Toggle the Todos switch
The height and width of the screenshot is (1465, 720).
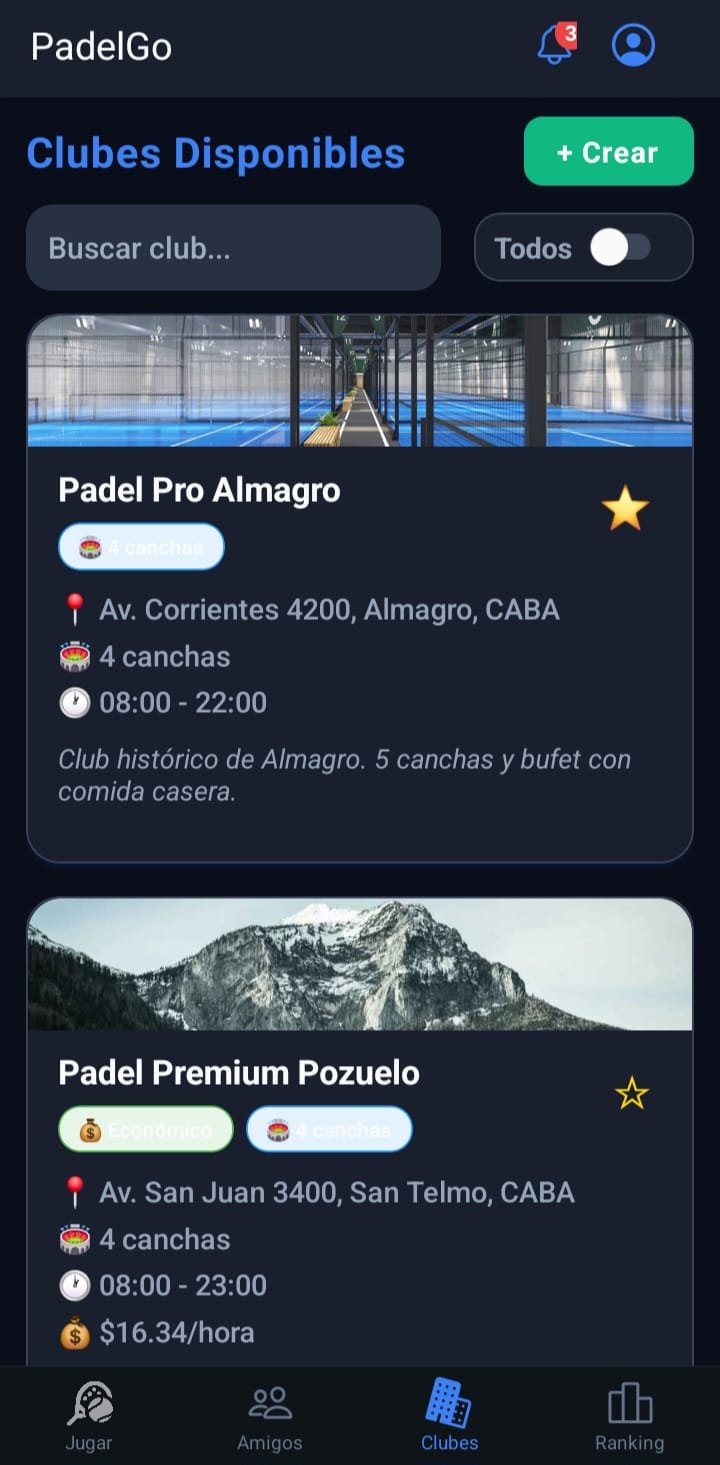click(622, 247)
